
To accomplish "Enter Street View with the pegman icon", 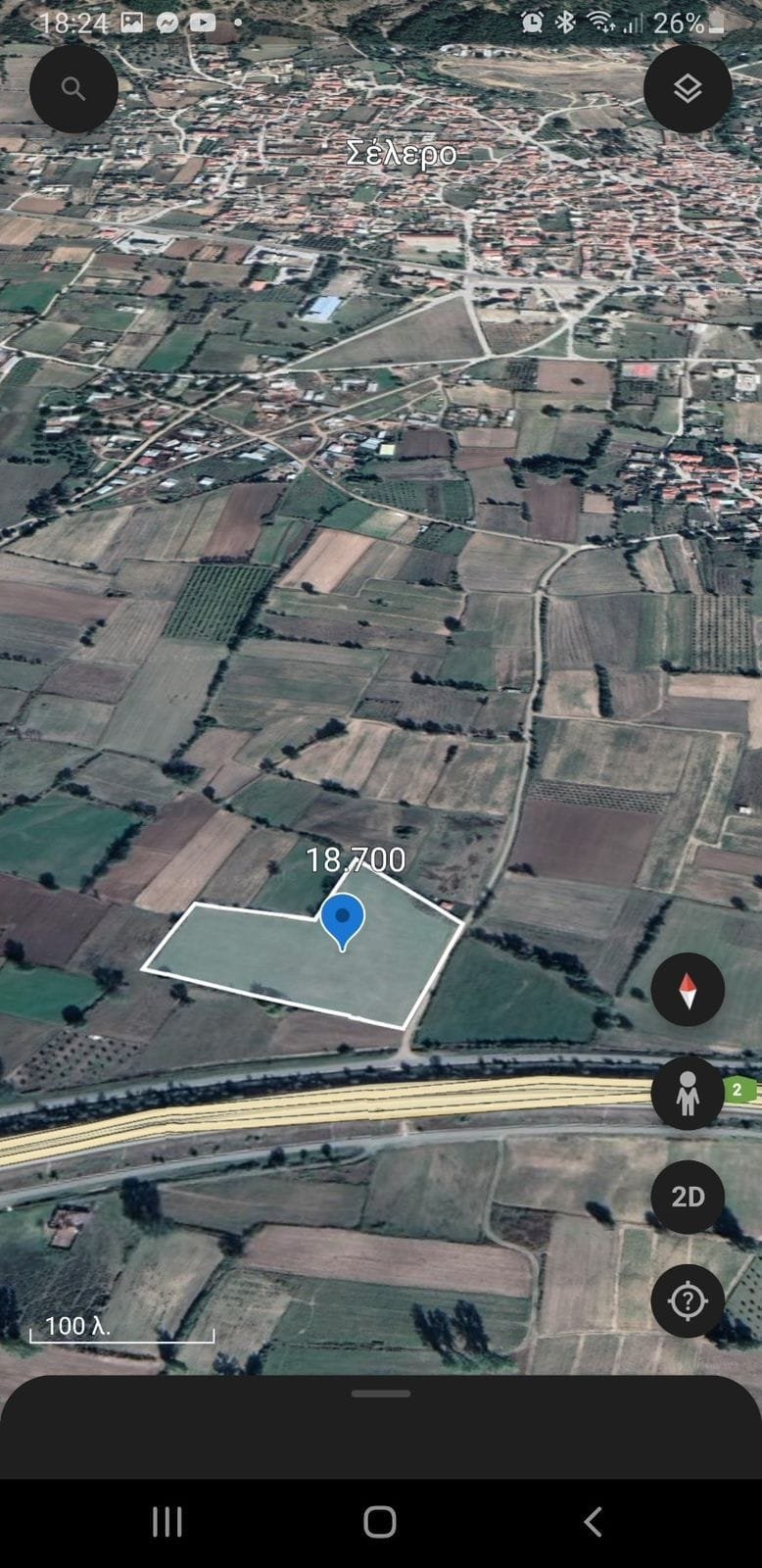I will point(688,1093).
